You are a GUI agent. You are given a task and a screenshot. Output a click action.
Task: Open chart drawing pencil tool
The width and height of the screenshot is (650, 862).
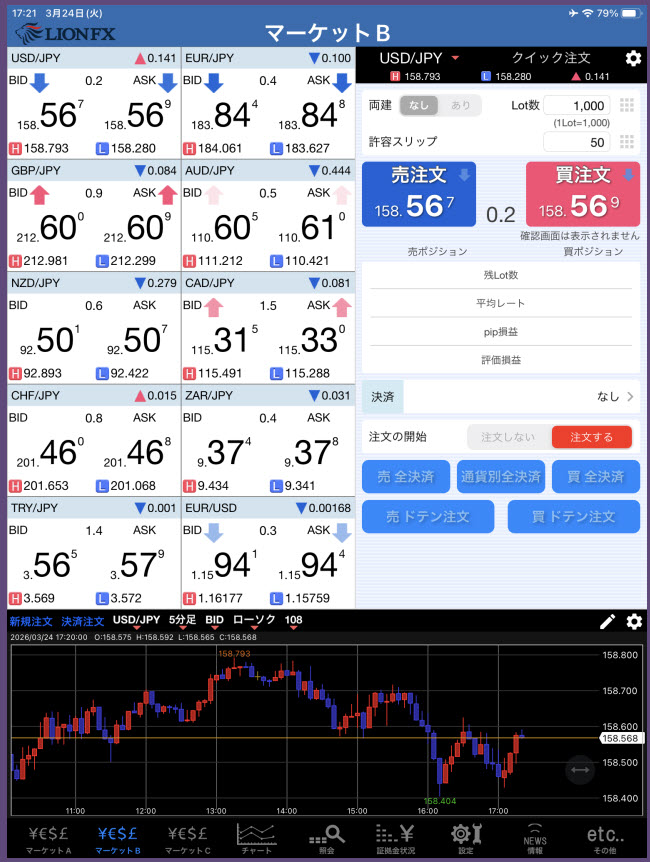608,622
